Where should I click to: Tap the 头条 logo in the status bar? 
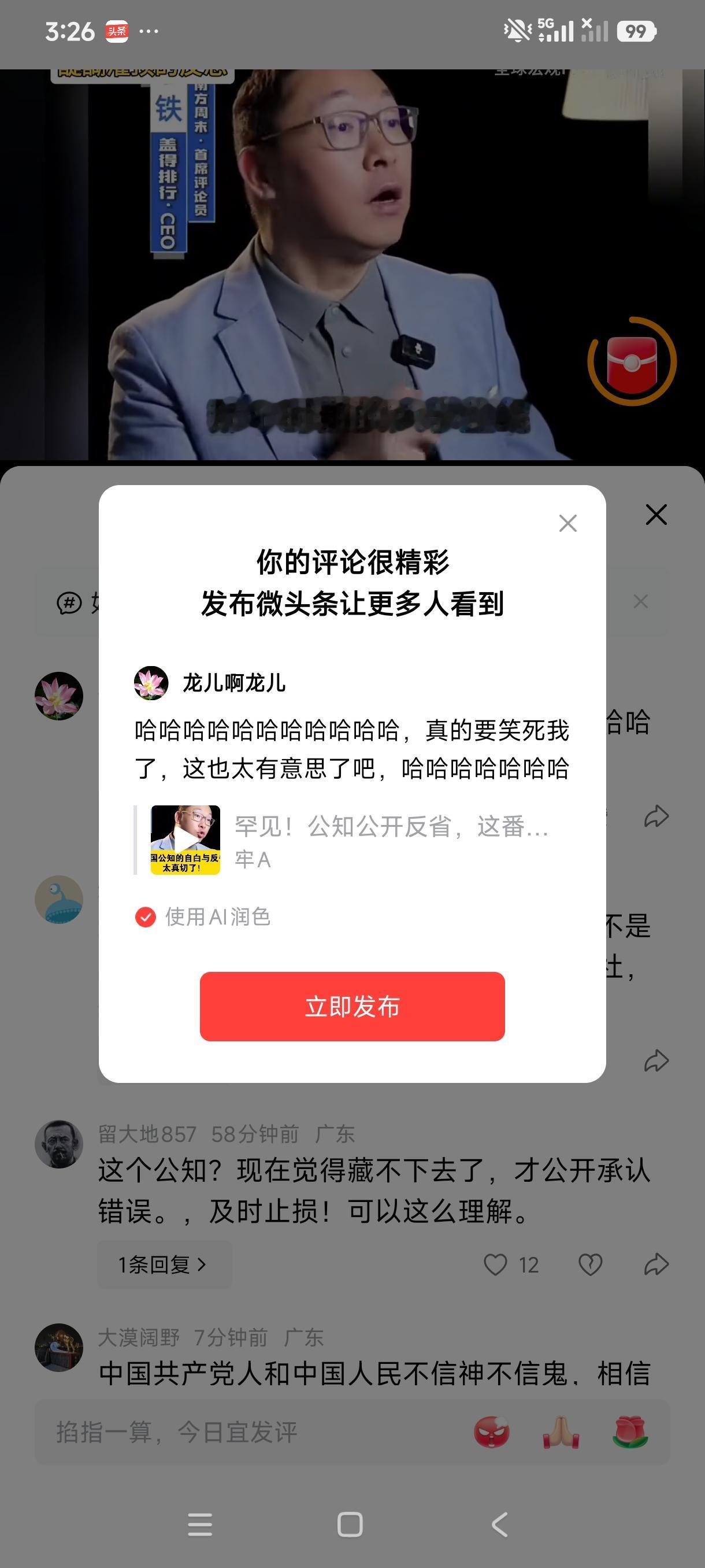pyautogui.click(x=117, y=31)
